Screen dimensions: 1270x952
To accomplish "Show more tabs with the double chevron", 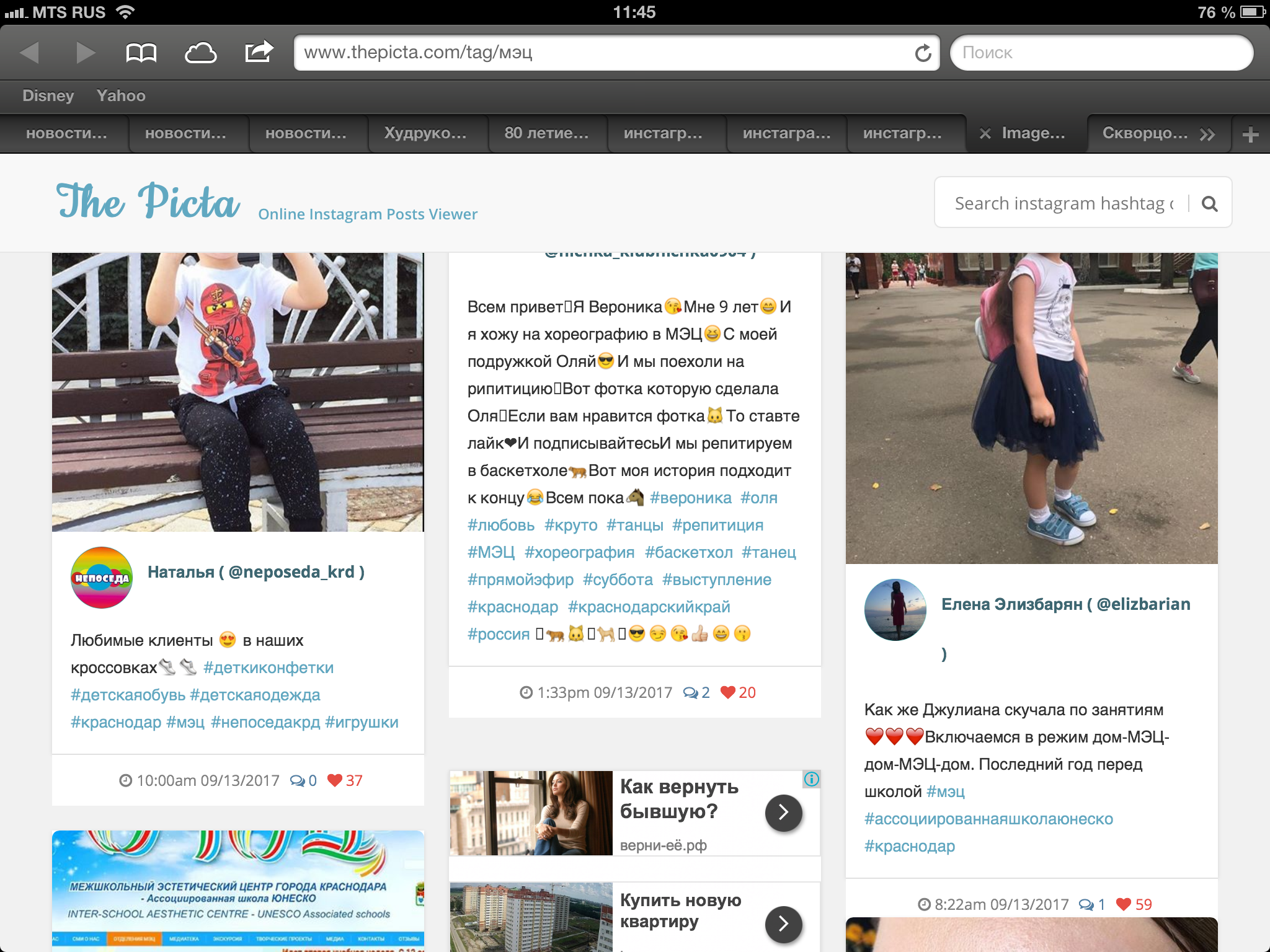I will [1207, 134].
